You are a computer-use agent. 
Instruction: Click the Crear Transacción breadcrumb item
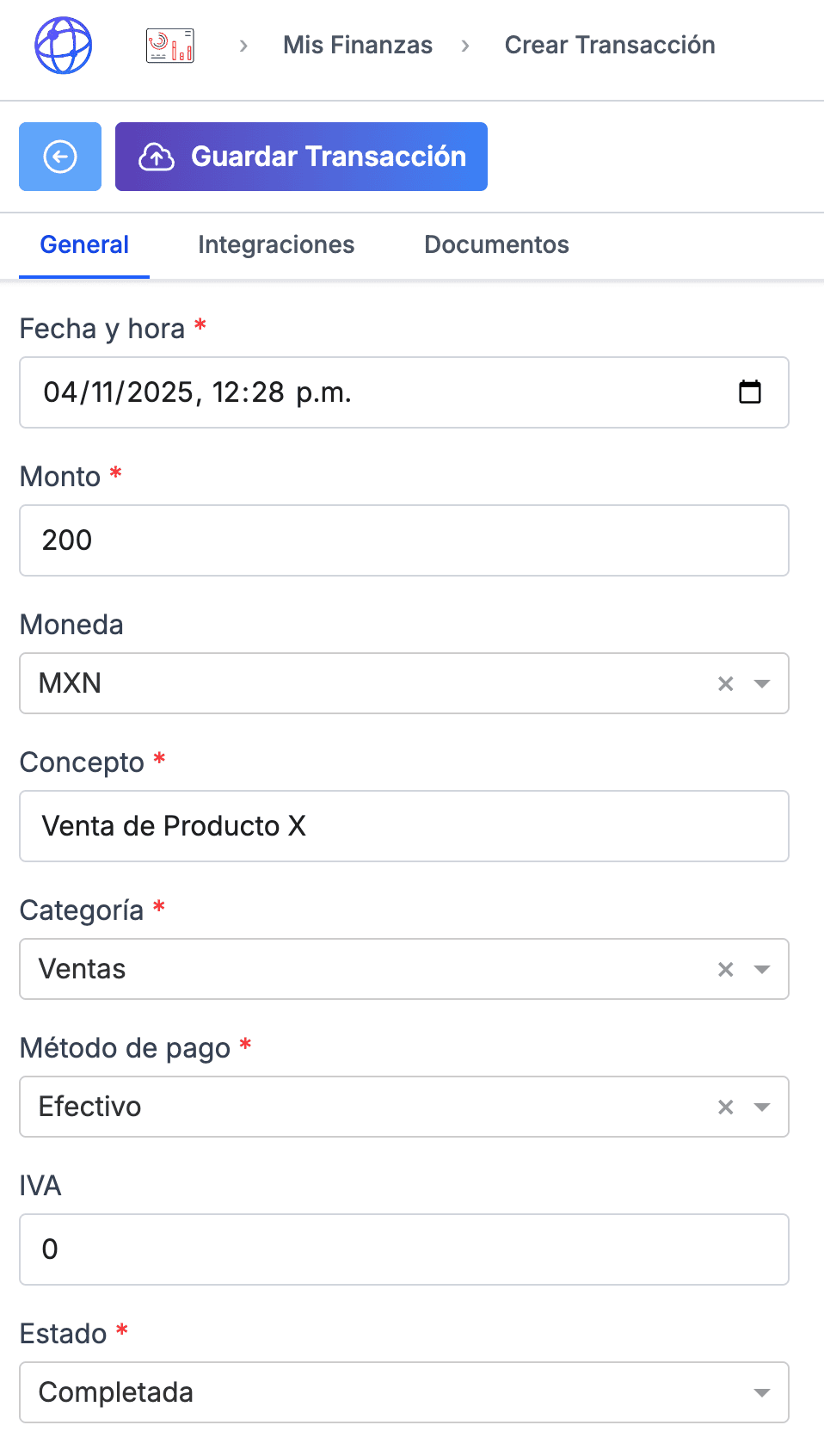click(x=610, y=45)
